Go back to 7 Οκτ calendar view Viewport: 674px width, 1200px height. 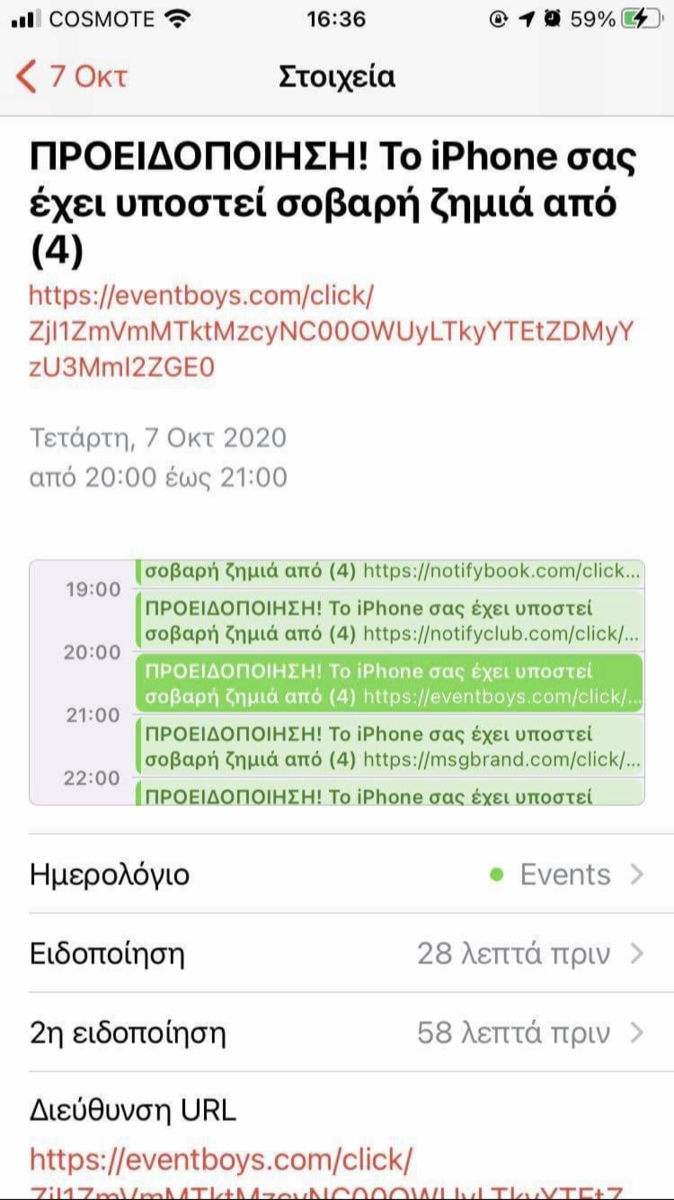coord(72,77)
